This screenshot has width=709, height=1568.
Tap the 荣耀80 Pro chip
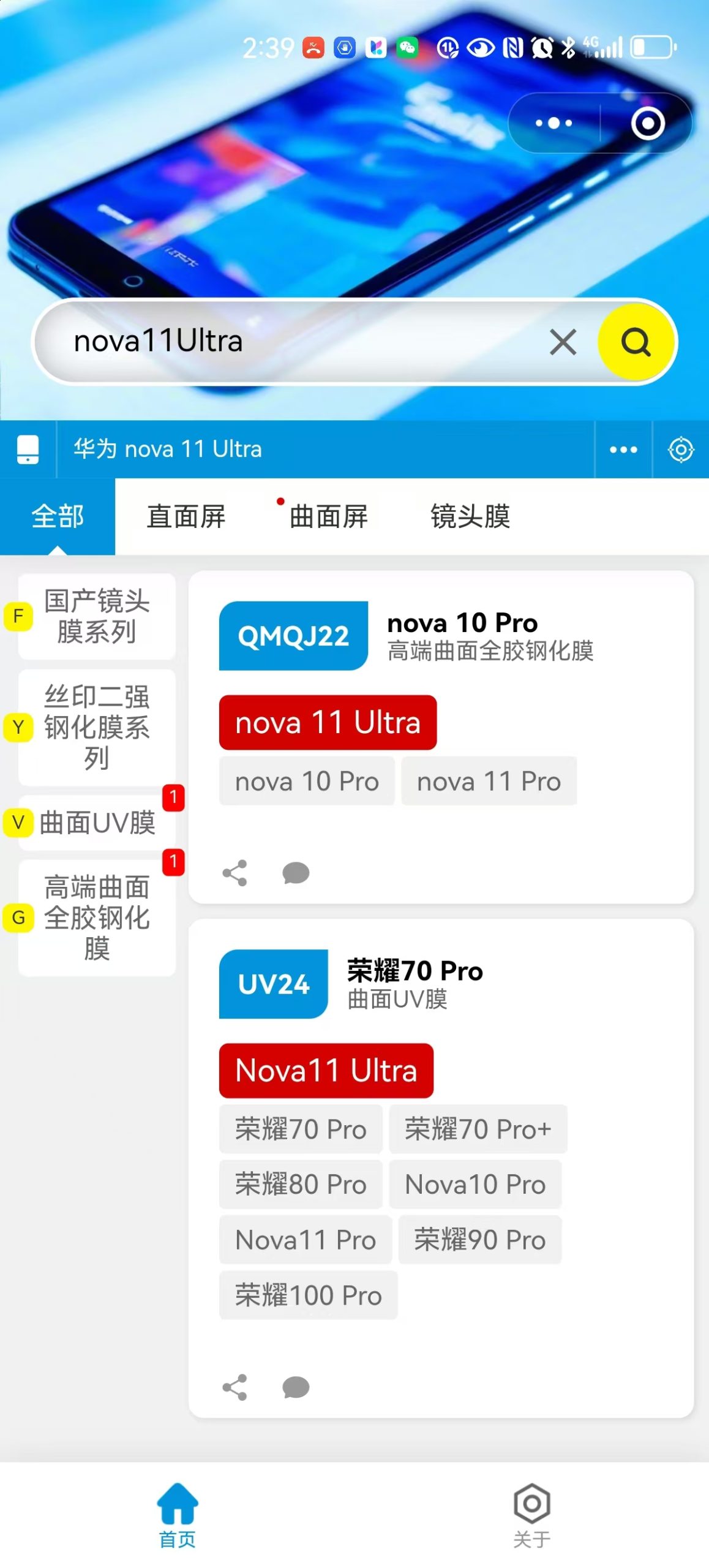click(301, 1184)
